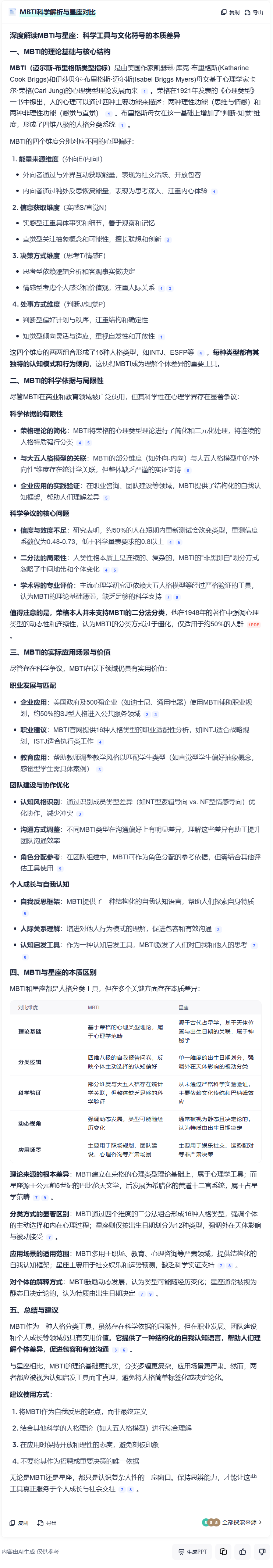
Task: Tap the copy icon next to 生成PPT
Action: (x=224, y=1551)
